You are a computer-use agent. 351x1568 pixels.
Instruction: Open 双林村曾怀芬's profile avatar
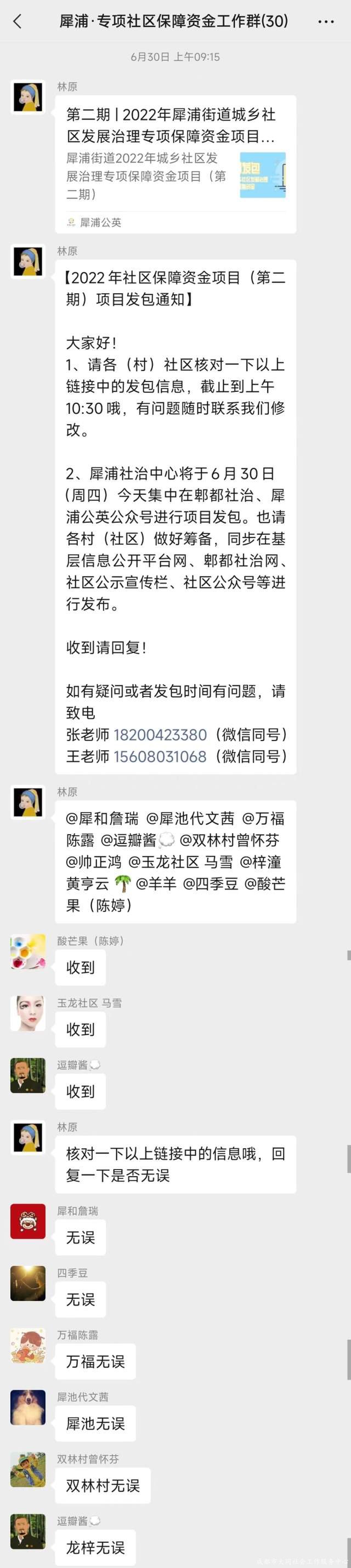coord(28,1470)
